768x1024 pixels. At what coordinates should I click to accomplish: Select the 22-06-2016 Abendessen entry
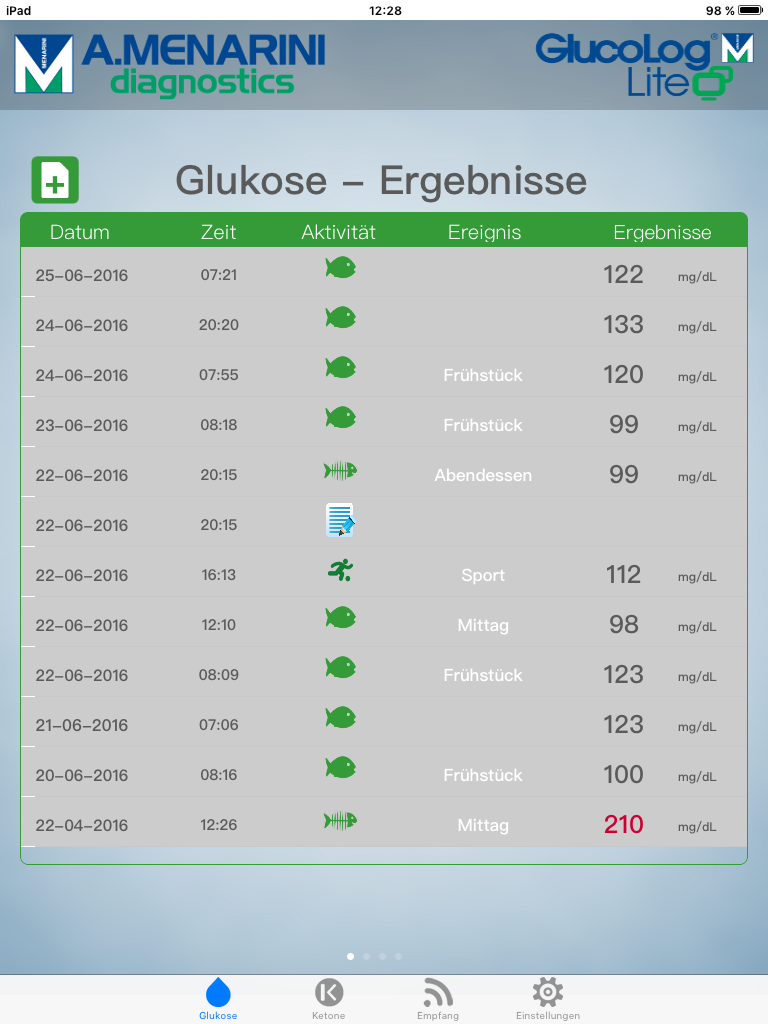pyautogui.click(x=384, y=474)
